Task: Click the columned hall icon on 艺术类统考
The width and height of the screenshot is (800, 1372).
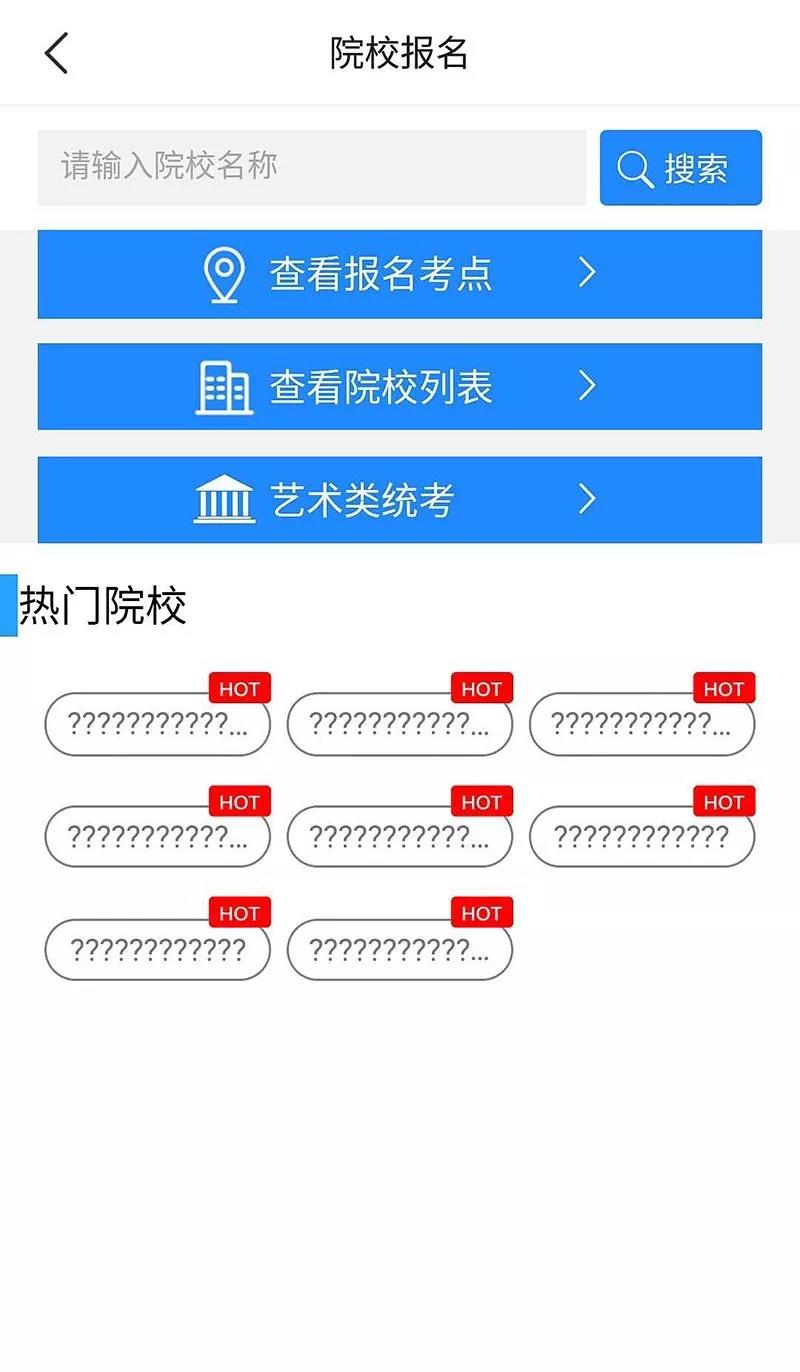Action: 224,499
